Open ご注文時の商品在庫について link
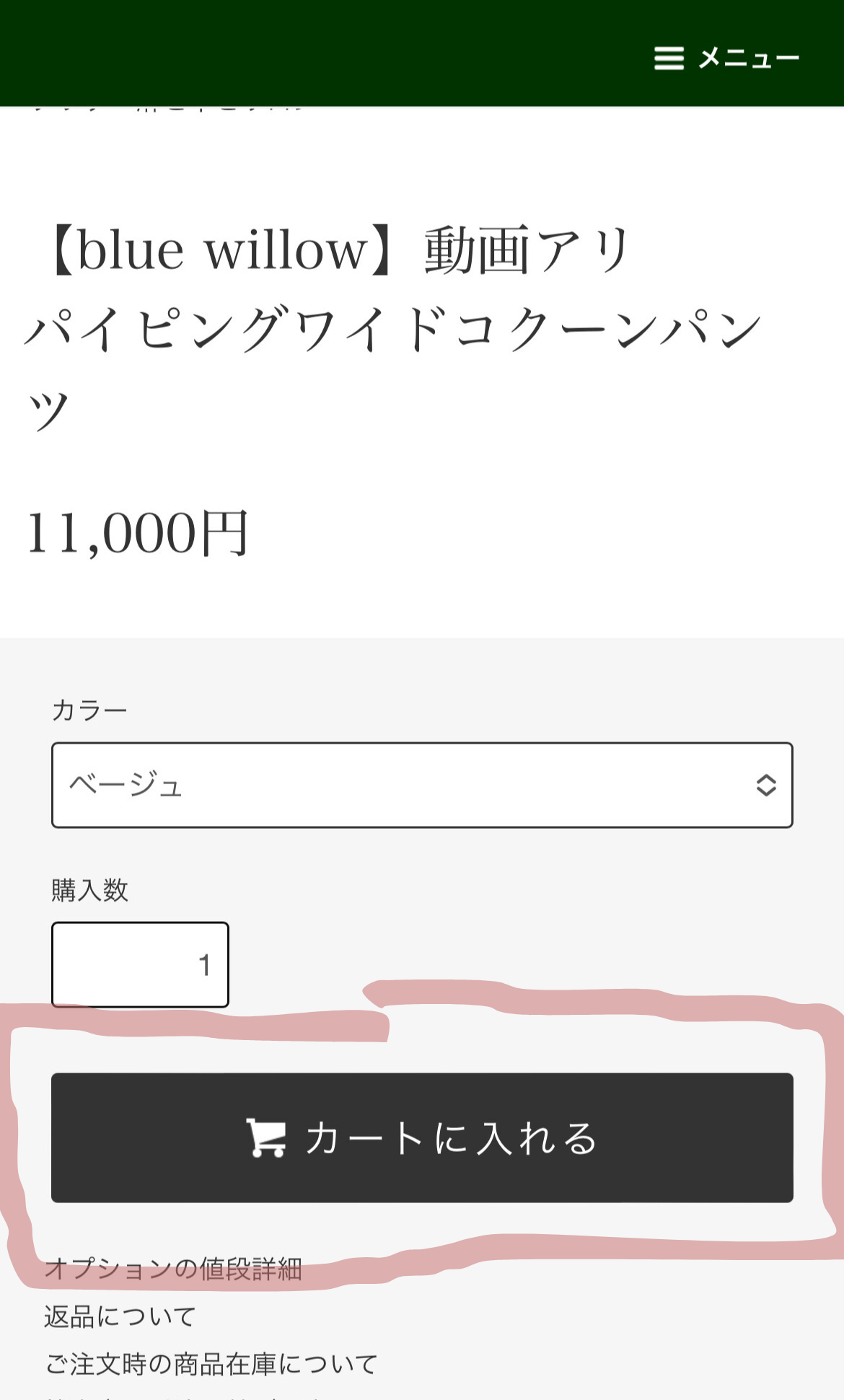The image size is (844, 1400). [211, 1364]
